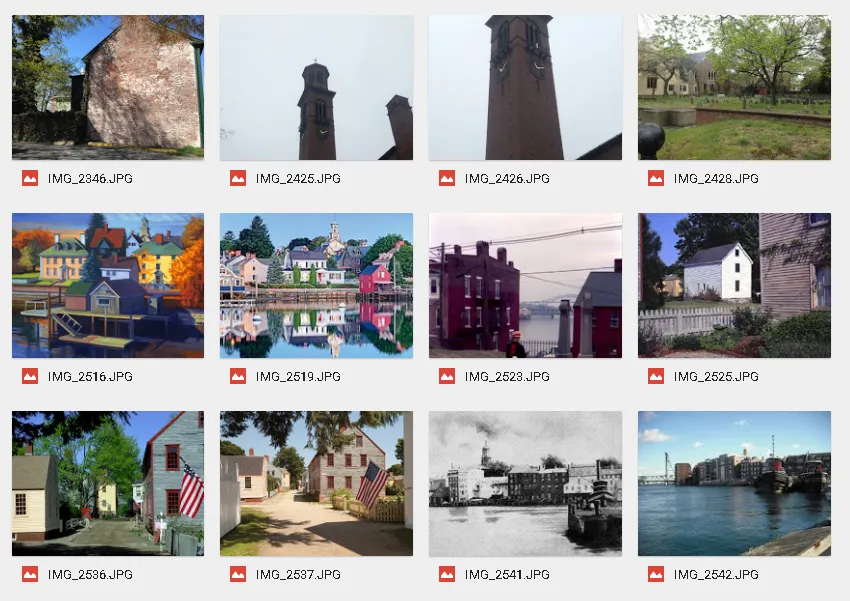Open the painting image IMG_2516.JPG
Screen dimensions: 850x601
[x=108, y=285]
